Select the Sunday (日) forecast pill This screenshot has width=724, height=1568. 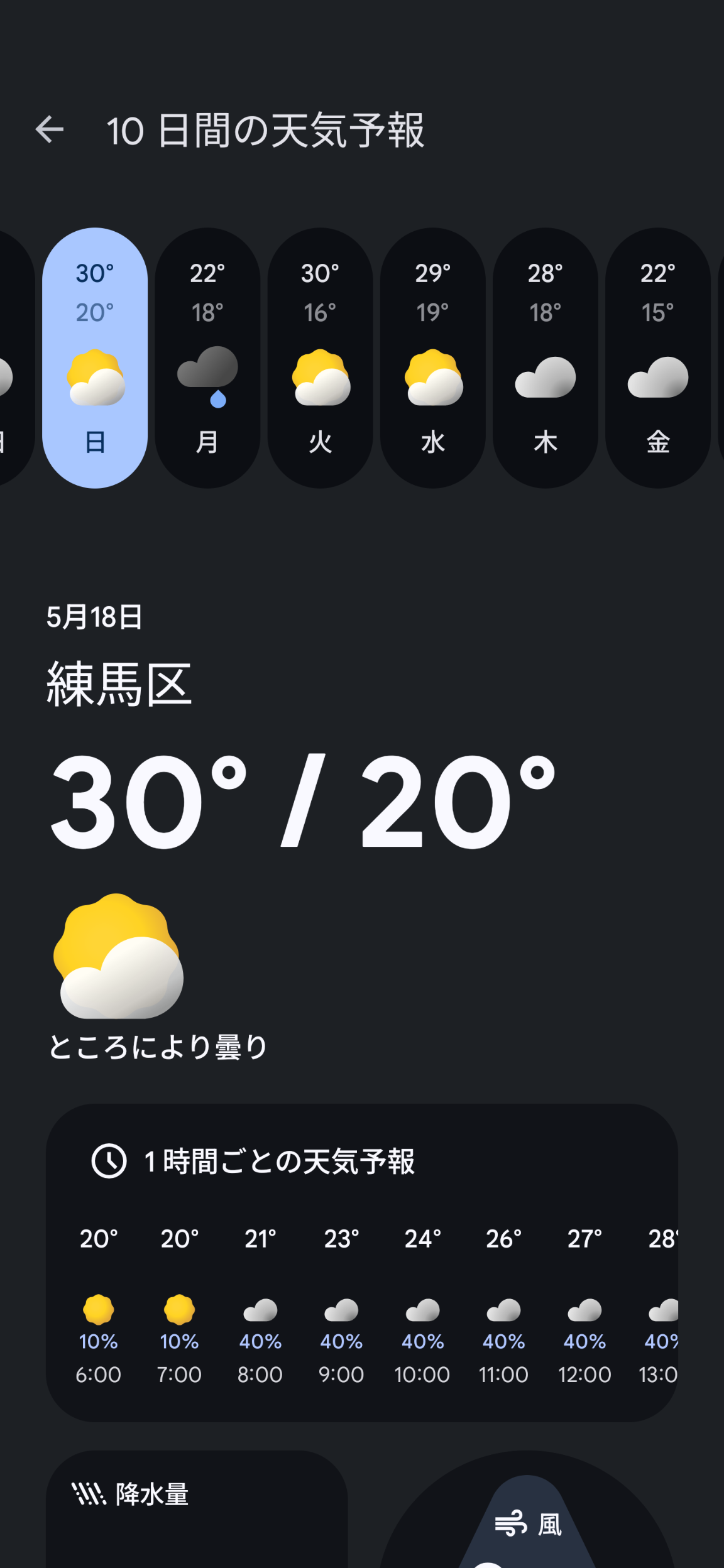coord(95,358)
